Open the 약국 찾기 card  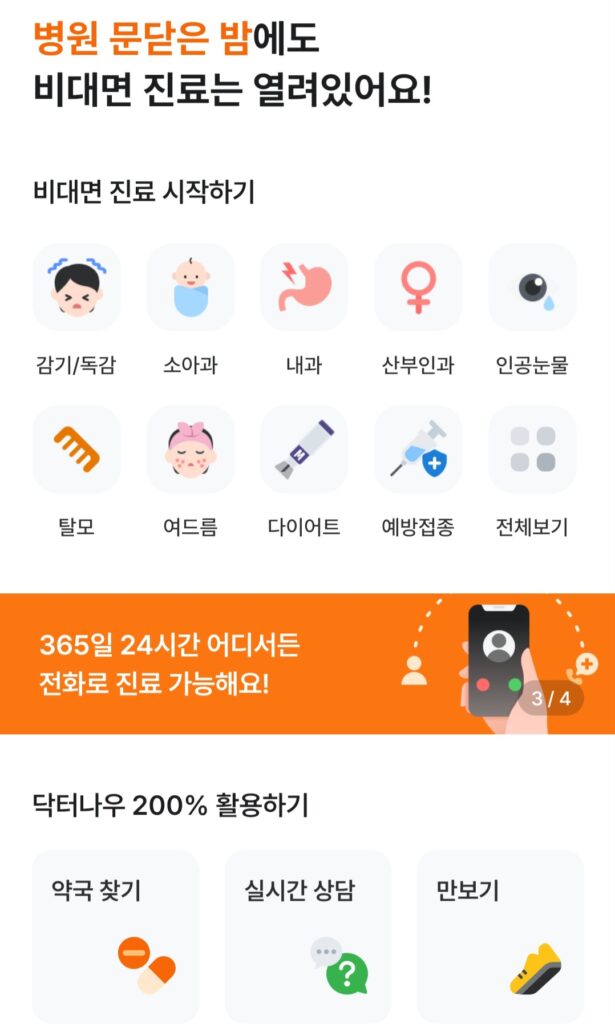click(115, 935)
